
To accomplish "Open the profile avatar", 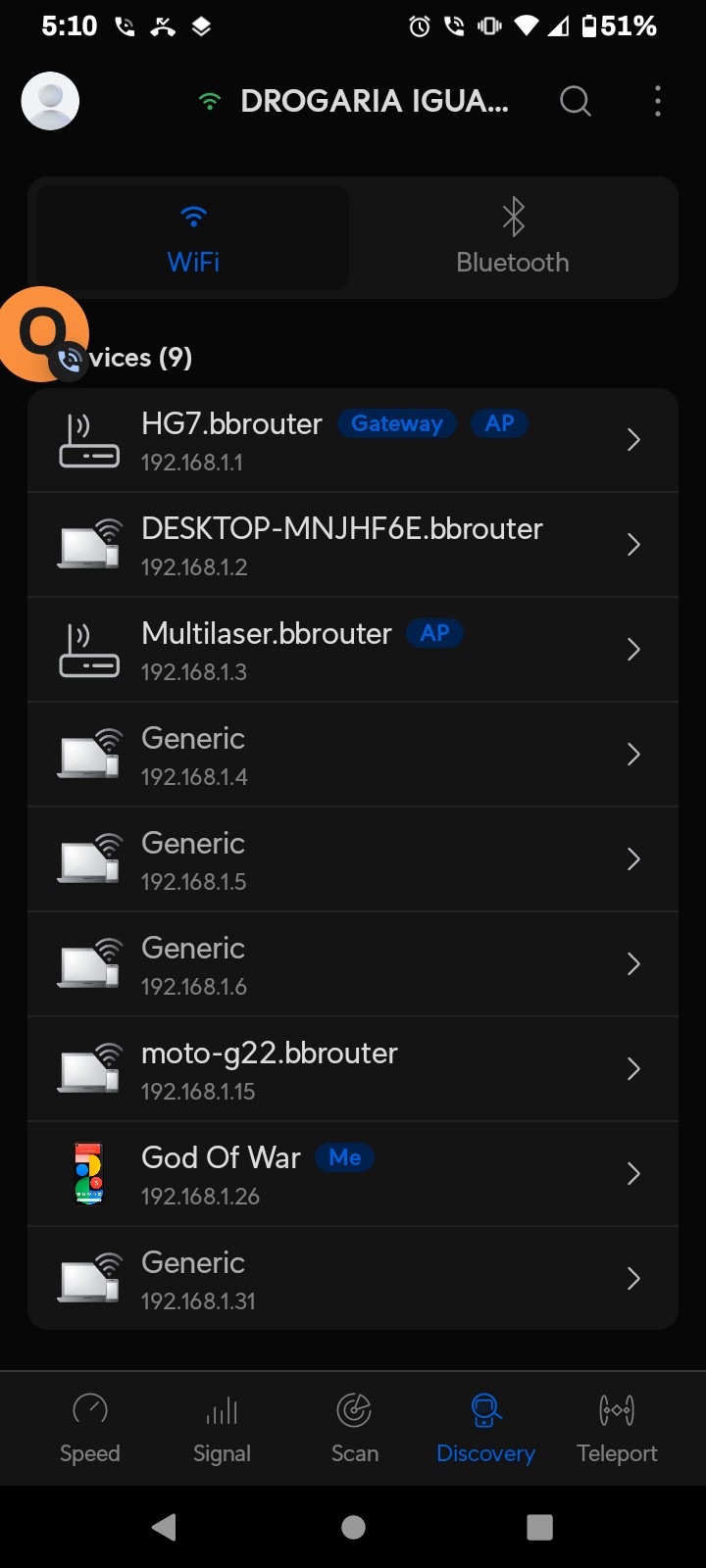I will click(x=50, y=101).
